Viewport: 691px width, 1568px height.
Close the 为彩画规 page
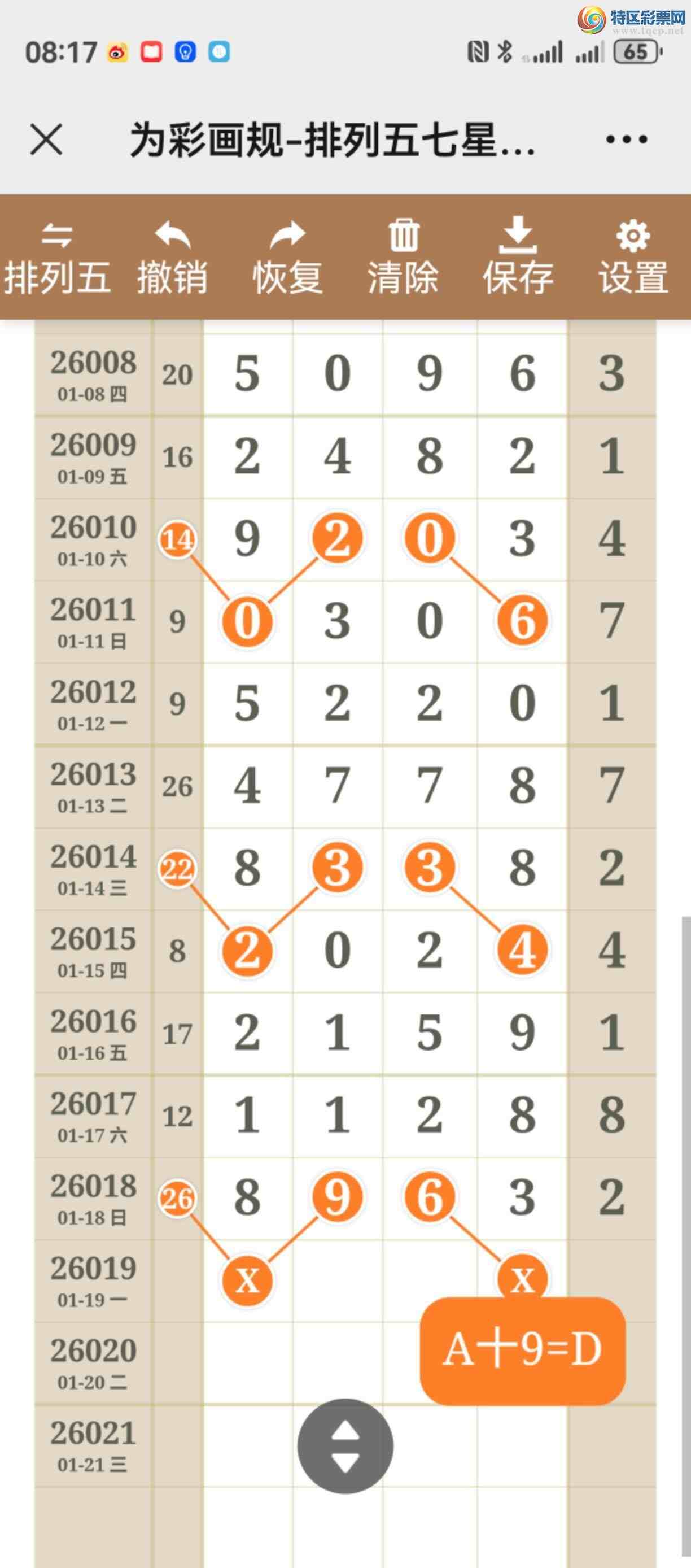point(46,140)
